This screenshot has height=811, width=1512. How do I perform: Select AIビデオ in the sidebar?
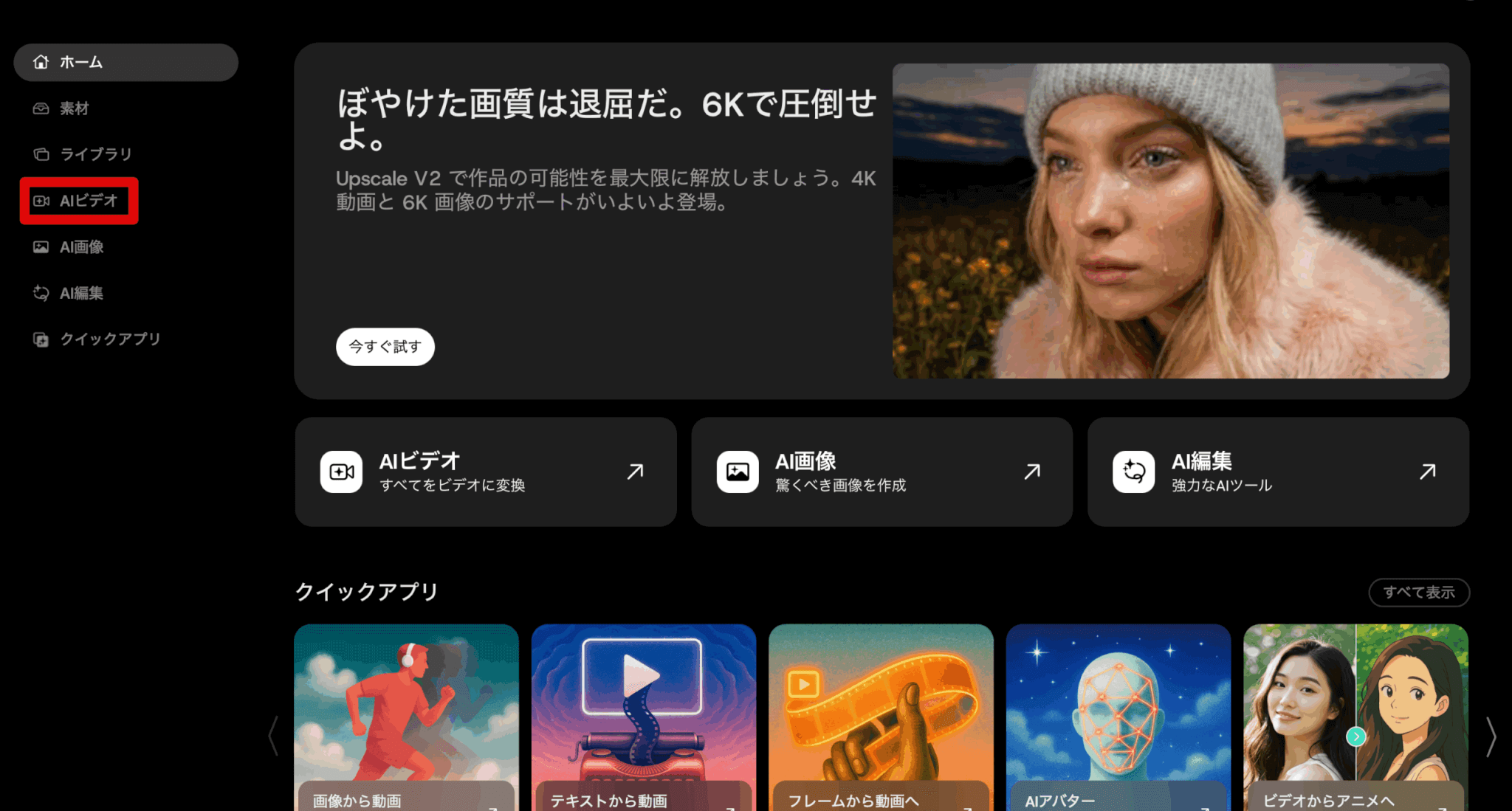(x=87, y=201)
